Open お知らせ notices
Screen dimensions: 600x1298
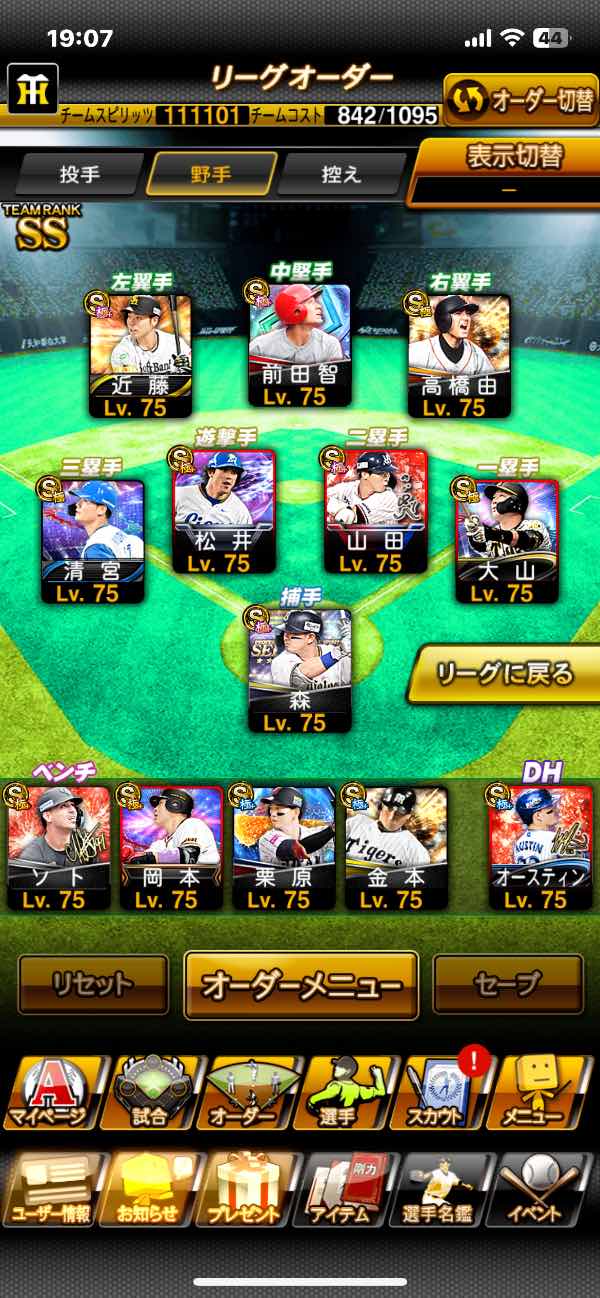tap(150, 1190)
